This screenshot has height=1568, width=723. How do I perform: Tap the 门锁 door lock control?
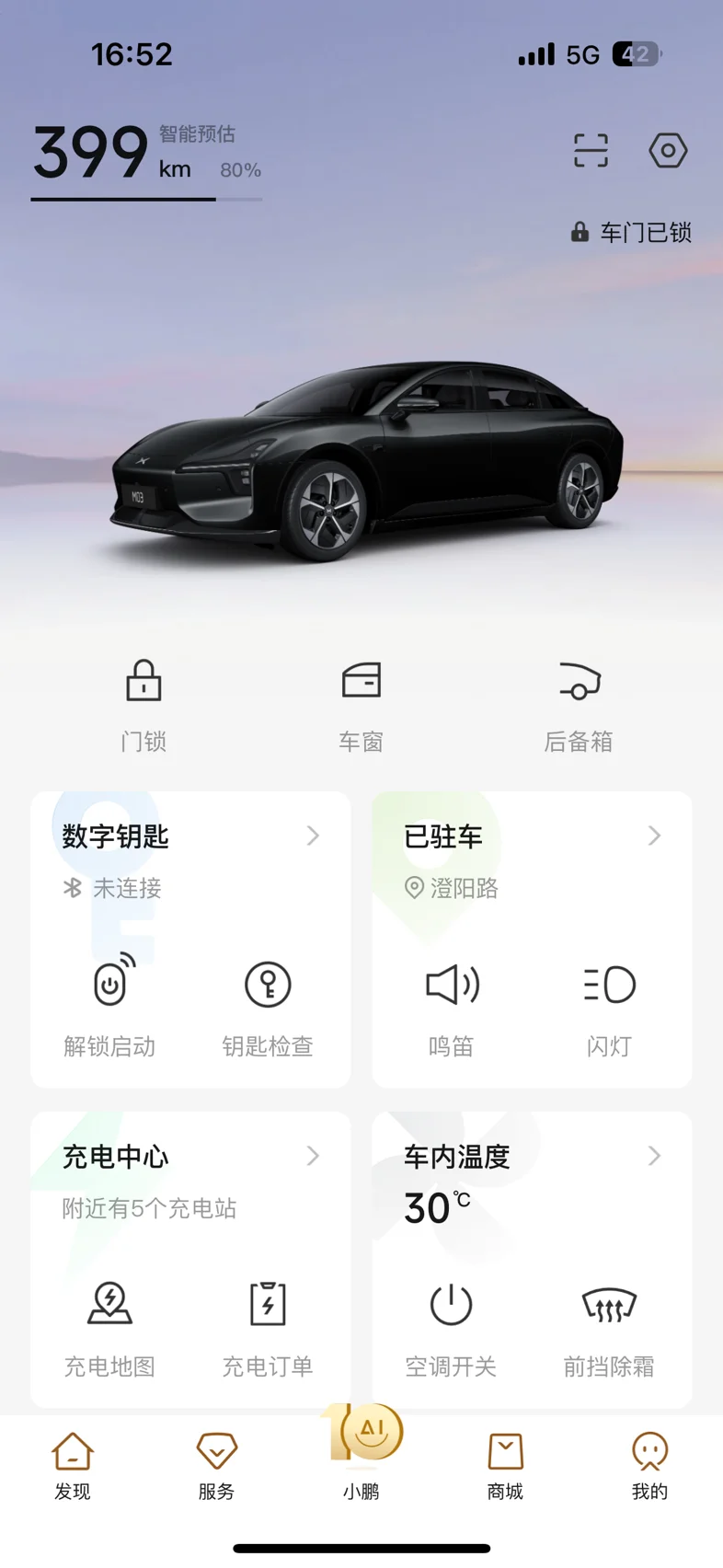click(x=143, y=706)
